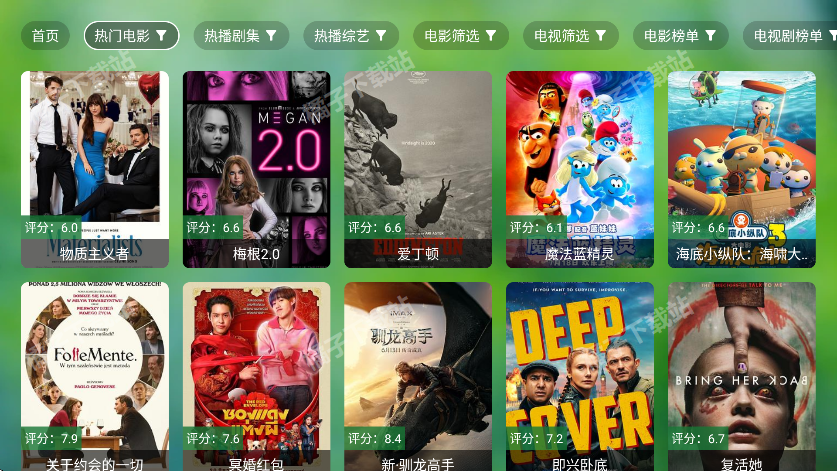
Task: Select the 热门电影 filter chip
Action: pyautogui.click(x=131, y=36)
